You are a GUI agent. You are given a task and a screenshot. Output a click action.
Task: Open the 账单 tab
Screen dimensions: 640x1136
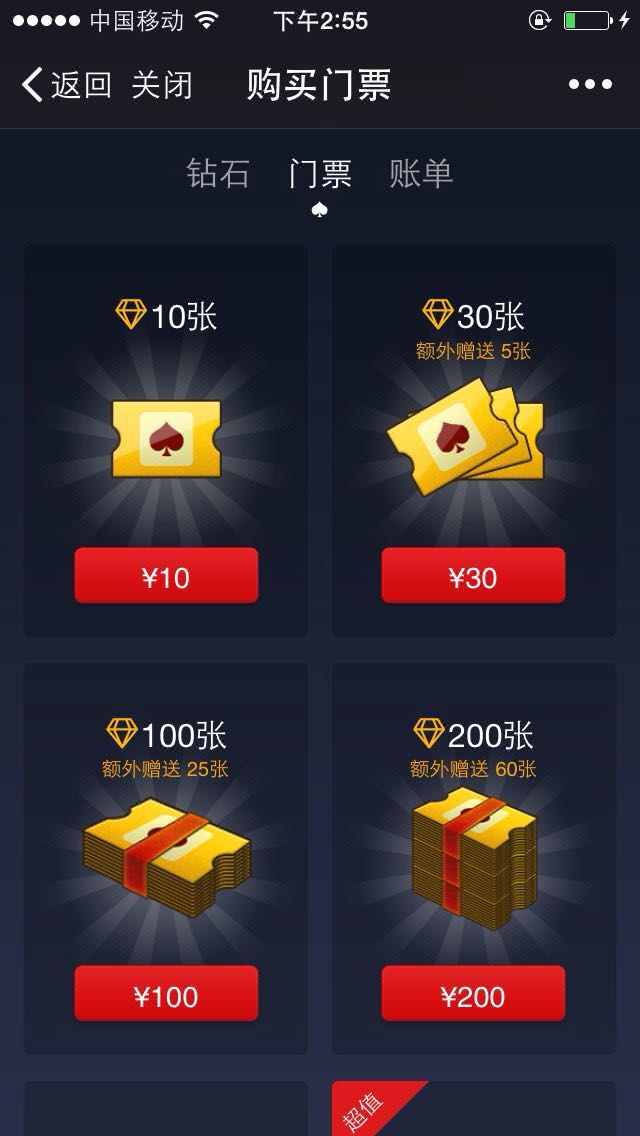421,174
